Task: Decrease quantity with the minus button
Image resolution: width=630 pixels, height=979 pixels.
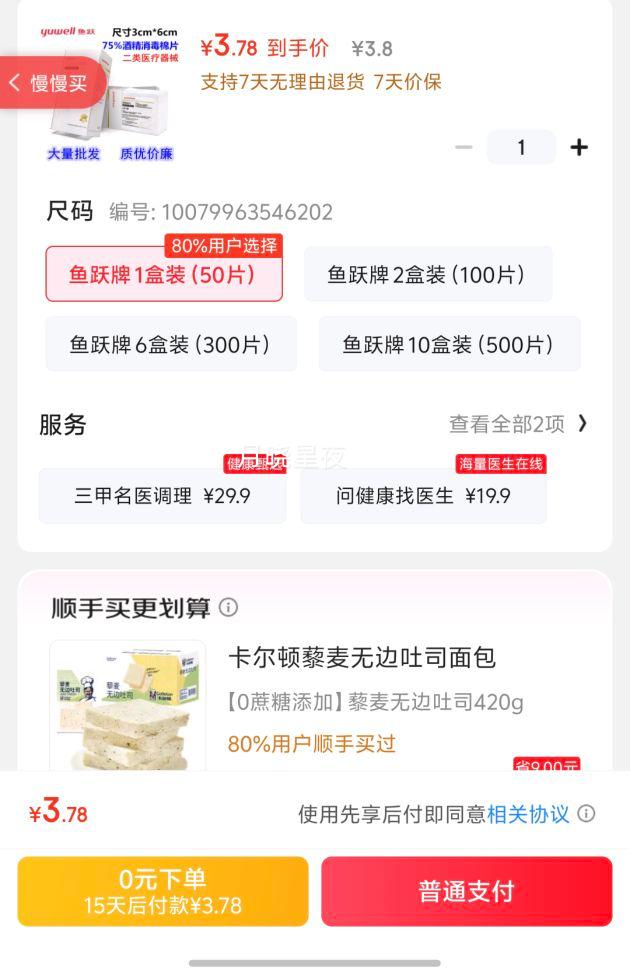Action: click(463, 148)
